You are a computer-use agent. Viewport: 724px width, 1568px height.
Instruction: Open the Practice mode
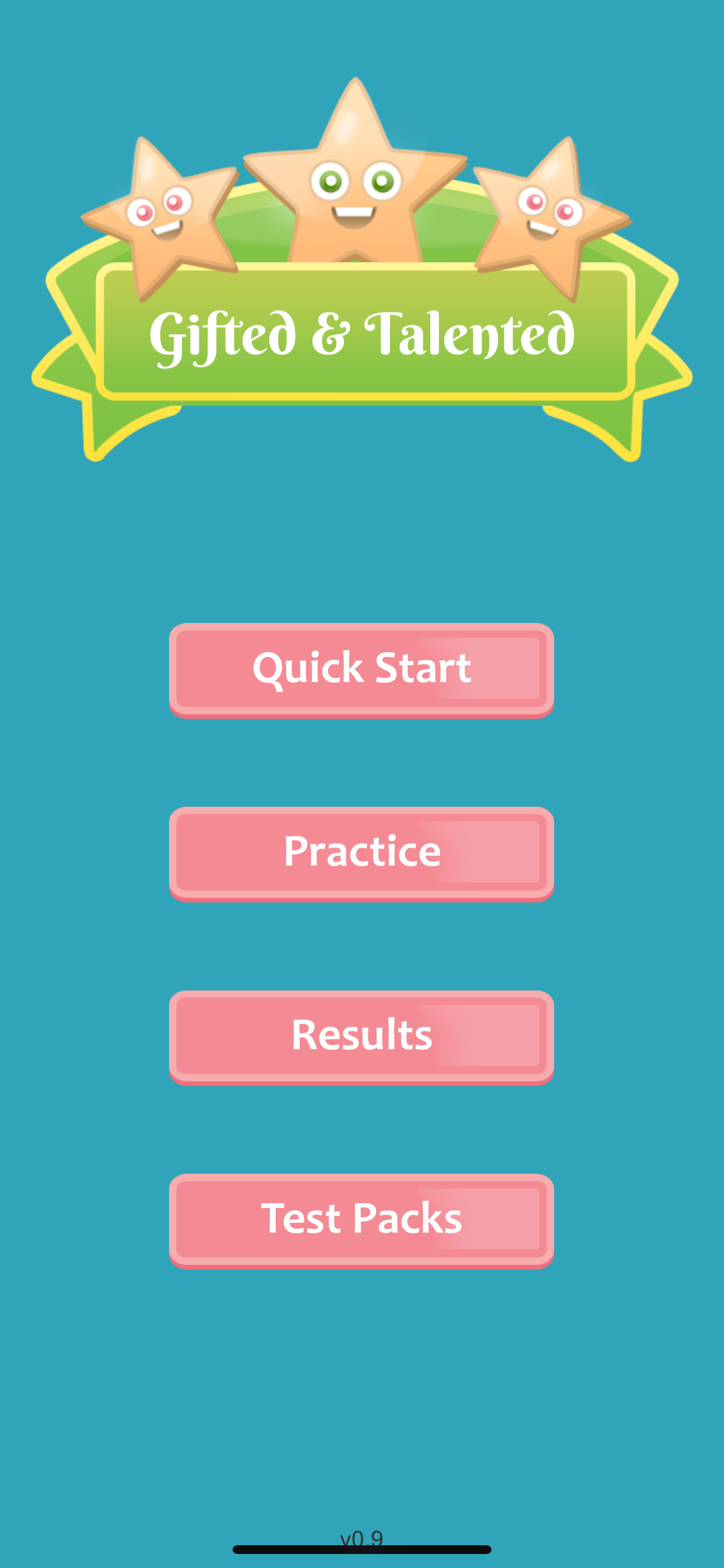[361, 853]
